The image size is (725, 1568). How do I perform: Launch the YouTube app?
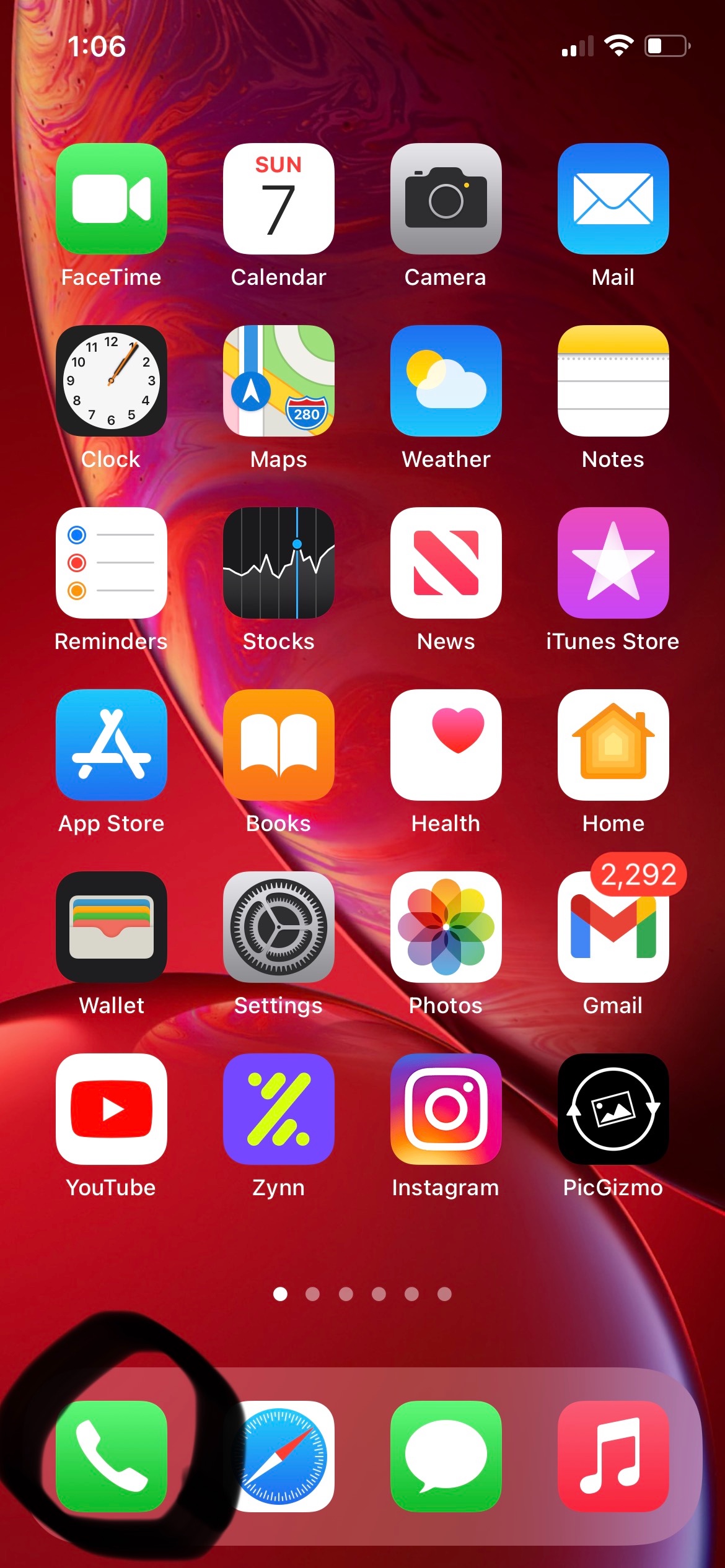pyautogui.click(x=112, y=1108)
